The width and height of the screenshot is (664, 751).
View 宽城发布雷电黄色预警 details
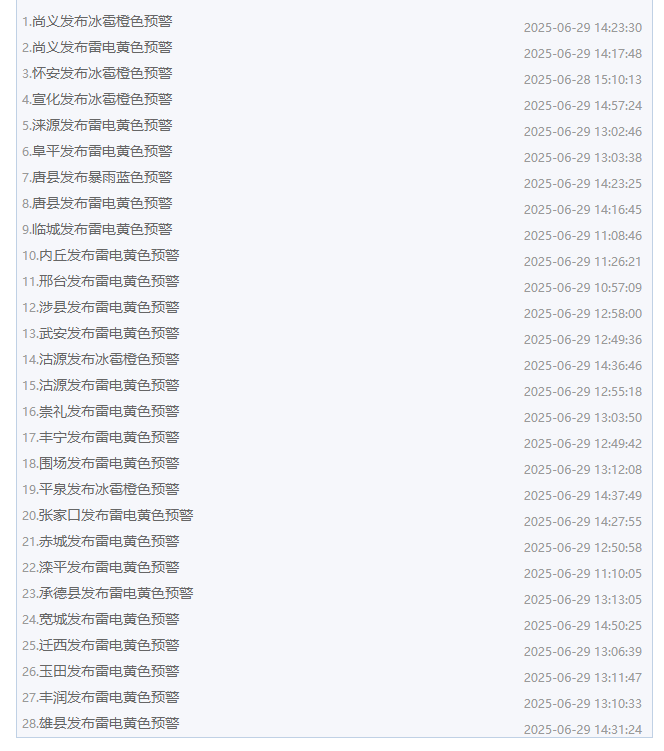tap(108, 619)
